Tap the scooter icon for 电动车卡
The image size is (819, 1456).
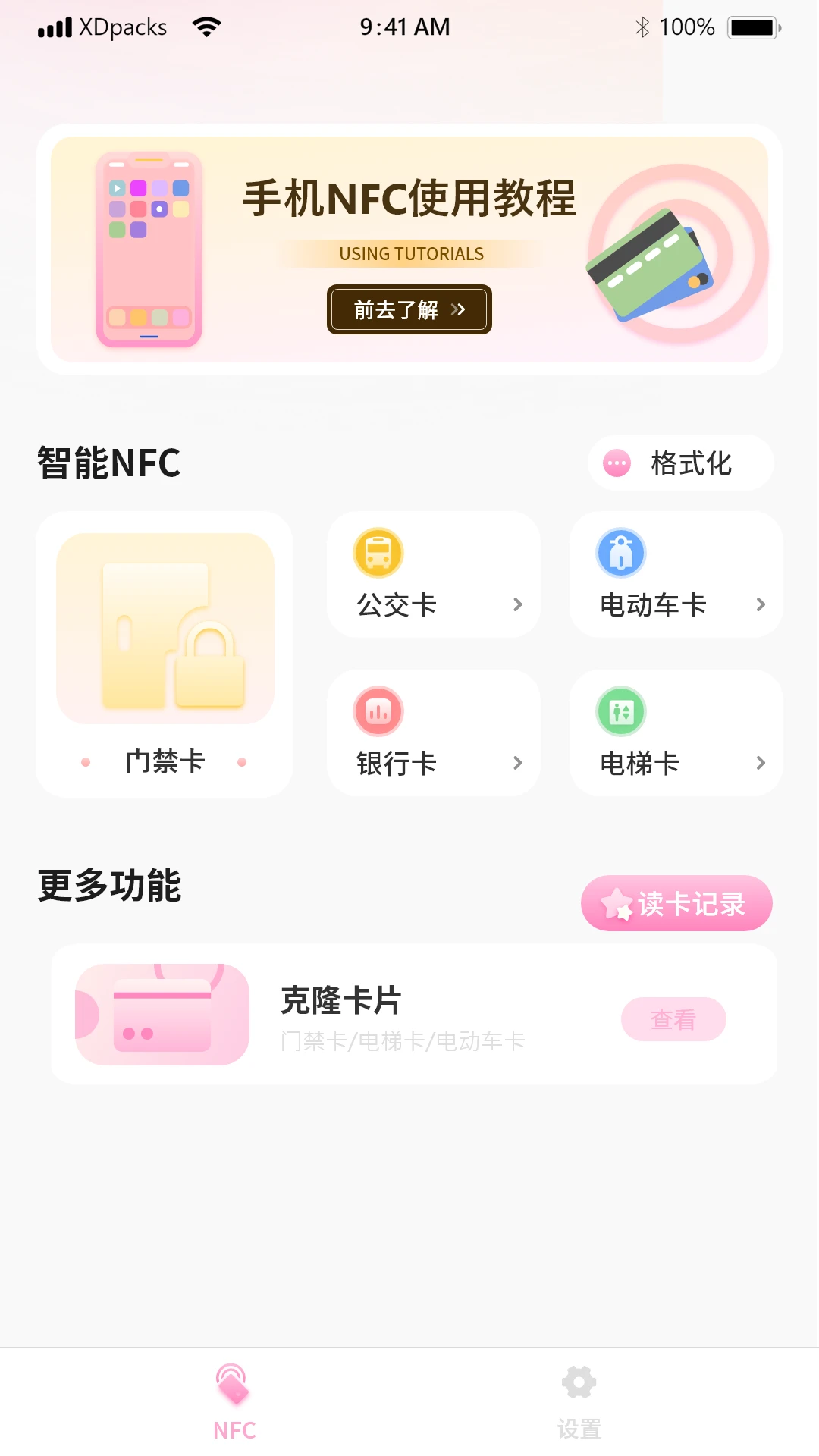621,552
